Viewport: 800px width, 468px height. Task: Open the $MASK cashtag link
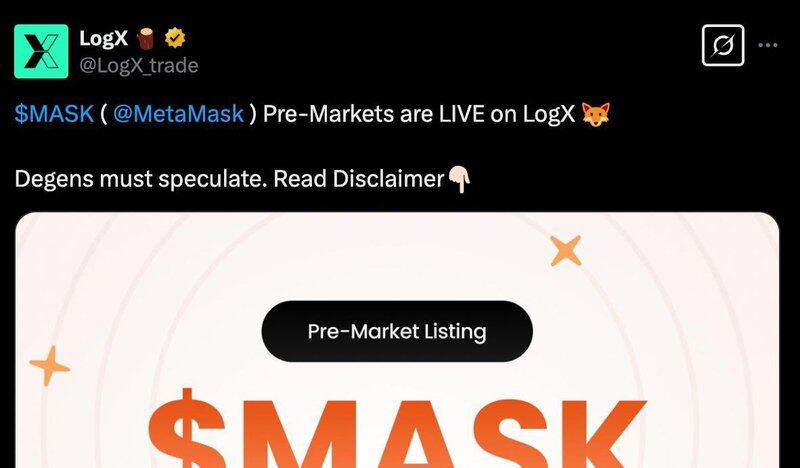point(53,114)
